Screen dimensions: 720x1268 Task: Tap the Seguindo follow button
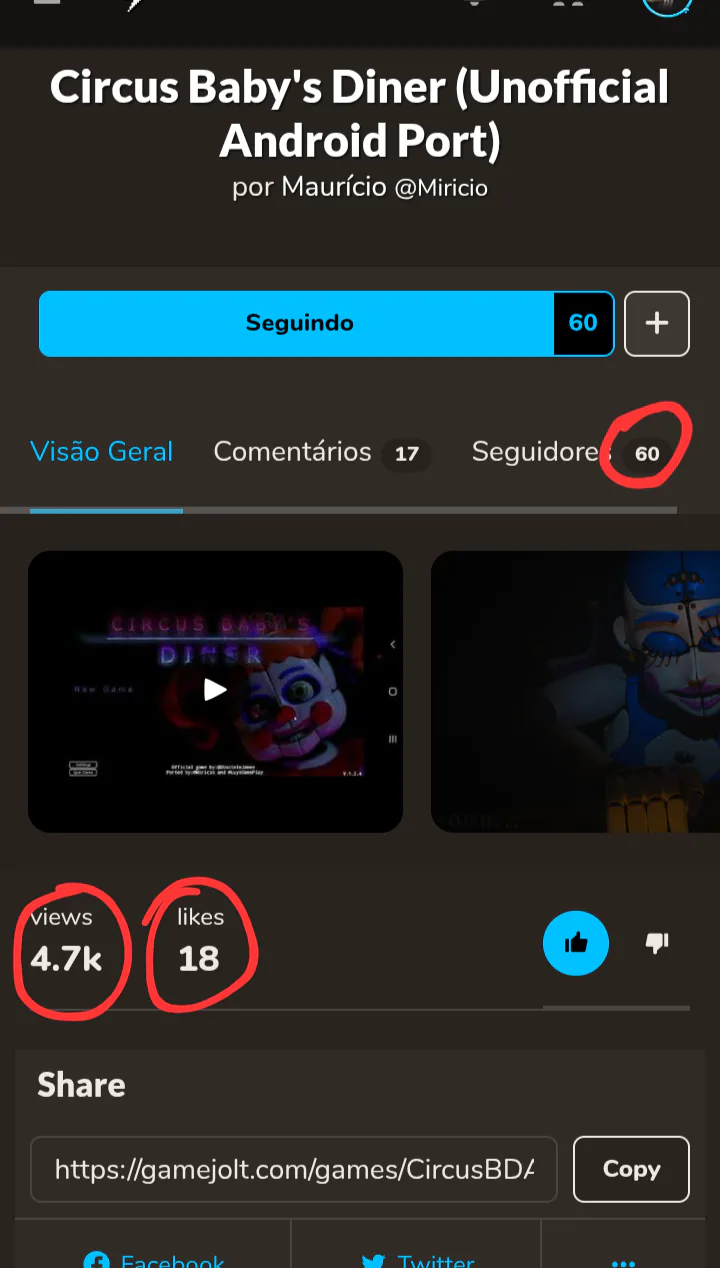tap(298, 324)
